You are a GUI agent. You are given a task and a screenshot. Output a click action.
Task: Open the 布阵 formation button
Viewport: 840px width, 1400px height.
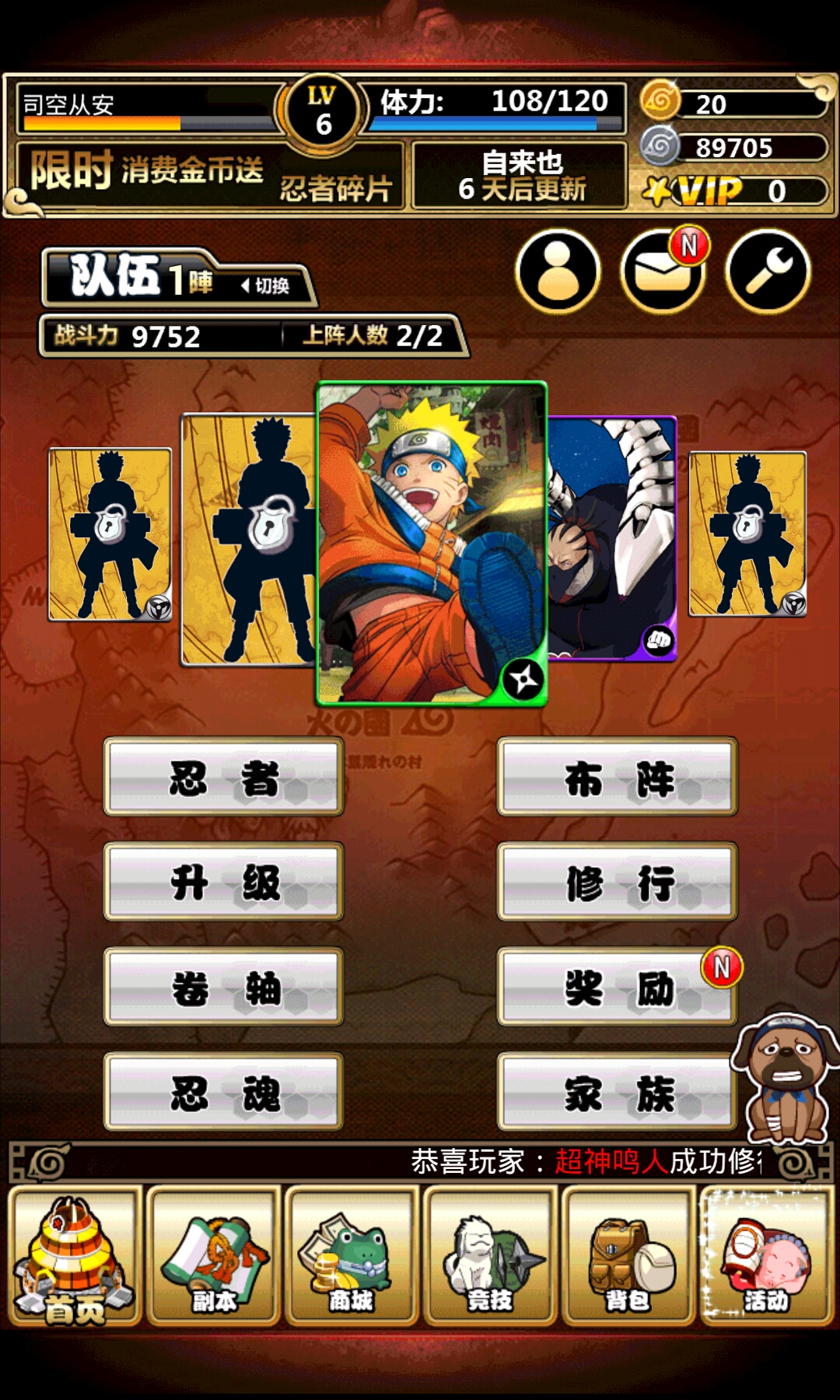point(618,777)
